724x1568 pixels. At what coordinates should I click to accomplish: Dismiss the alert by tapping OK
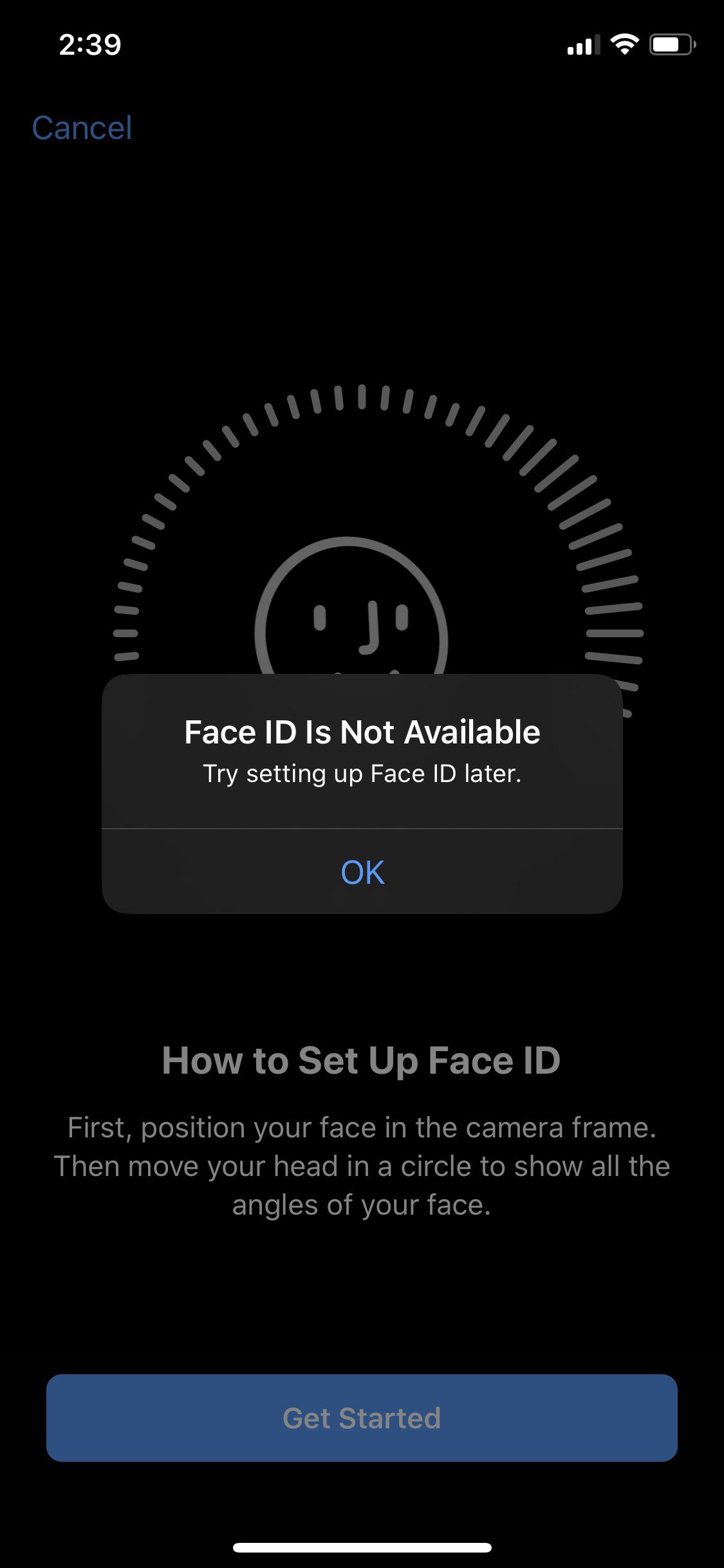tap(362, 872)
